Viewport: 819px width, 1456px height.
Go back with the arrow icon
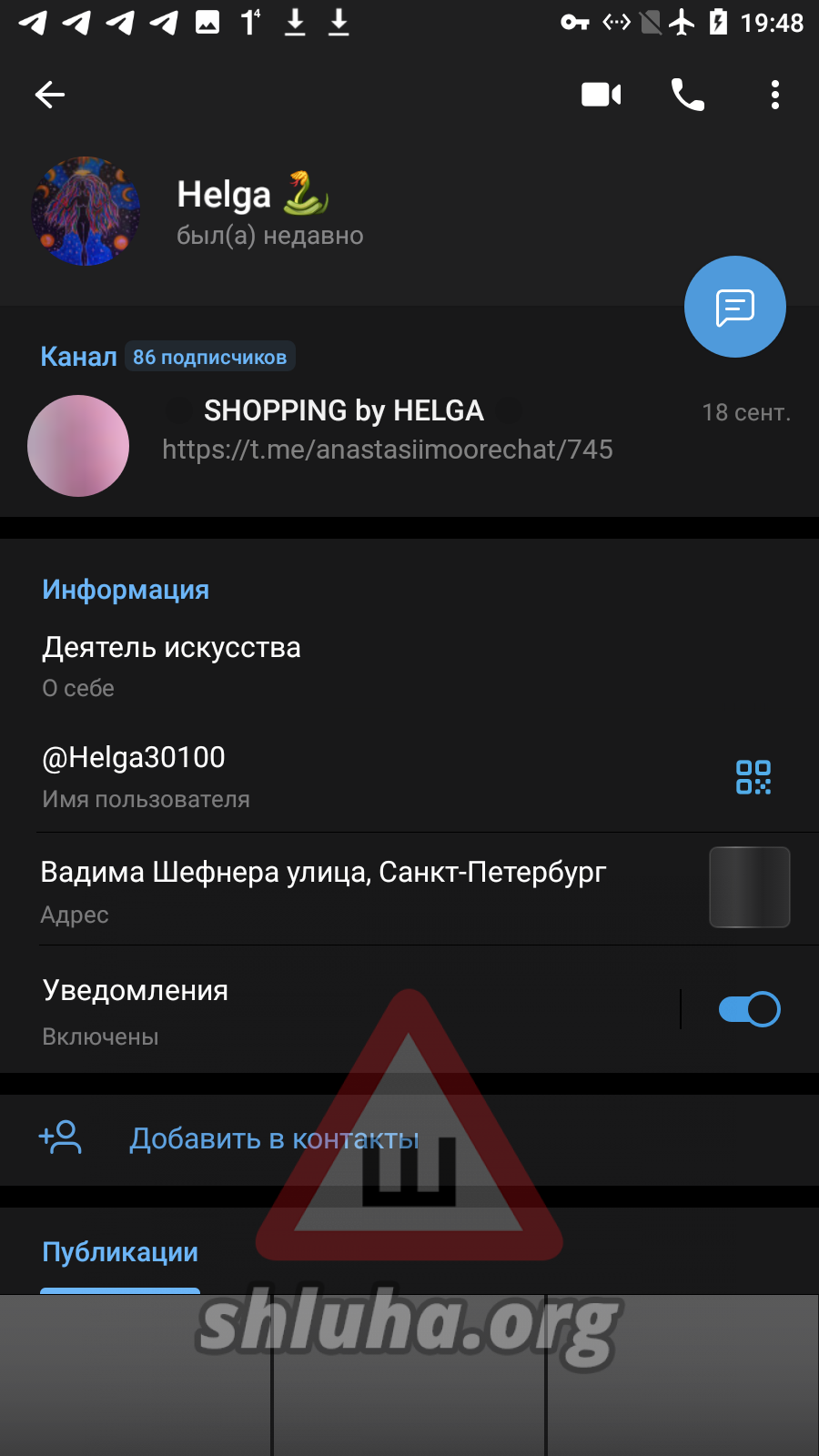point(50,95)
